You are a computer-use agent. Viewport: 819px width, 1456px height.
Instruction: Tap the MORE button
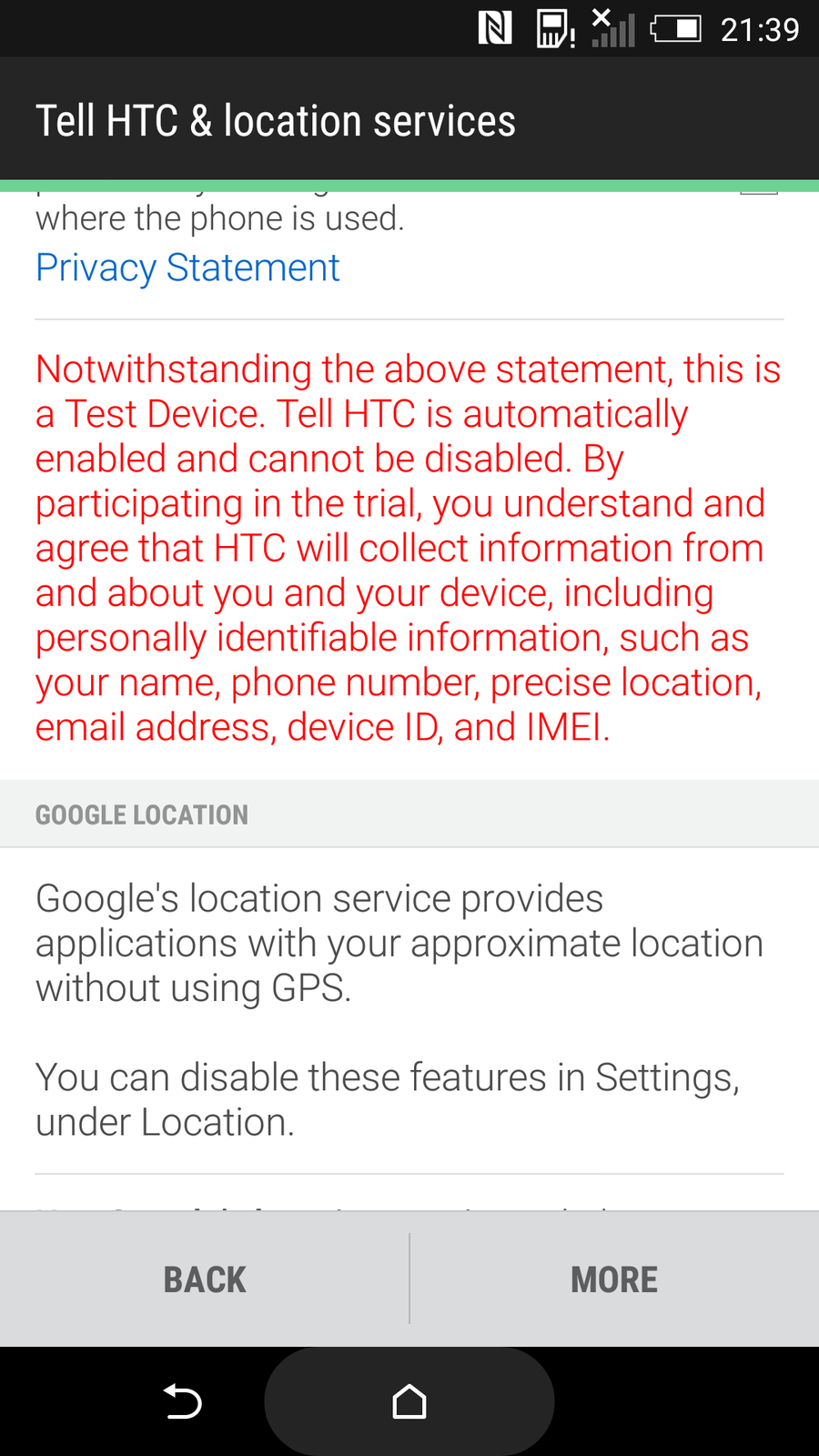[x=614, y=1279]
